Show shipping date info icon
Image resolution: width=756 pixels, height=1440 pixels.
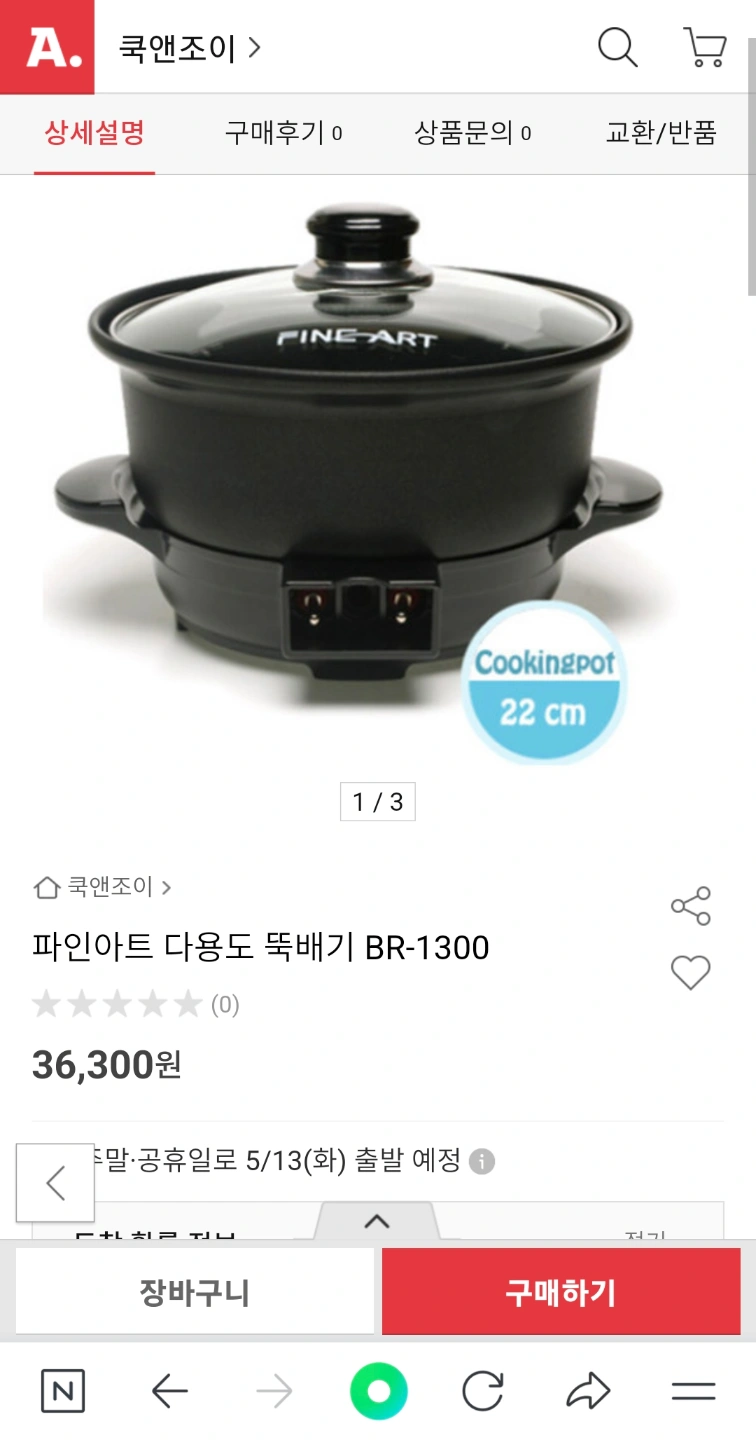pyautogui.click(x=482, y=1162)
